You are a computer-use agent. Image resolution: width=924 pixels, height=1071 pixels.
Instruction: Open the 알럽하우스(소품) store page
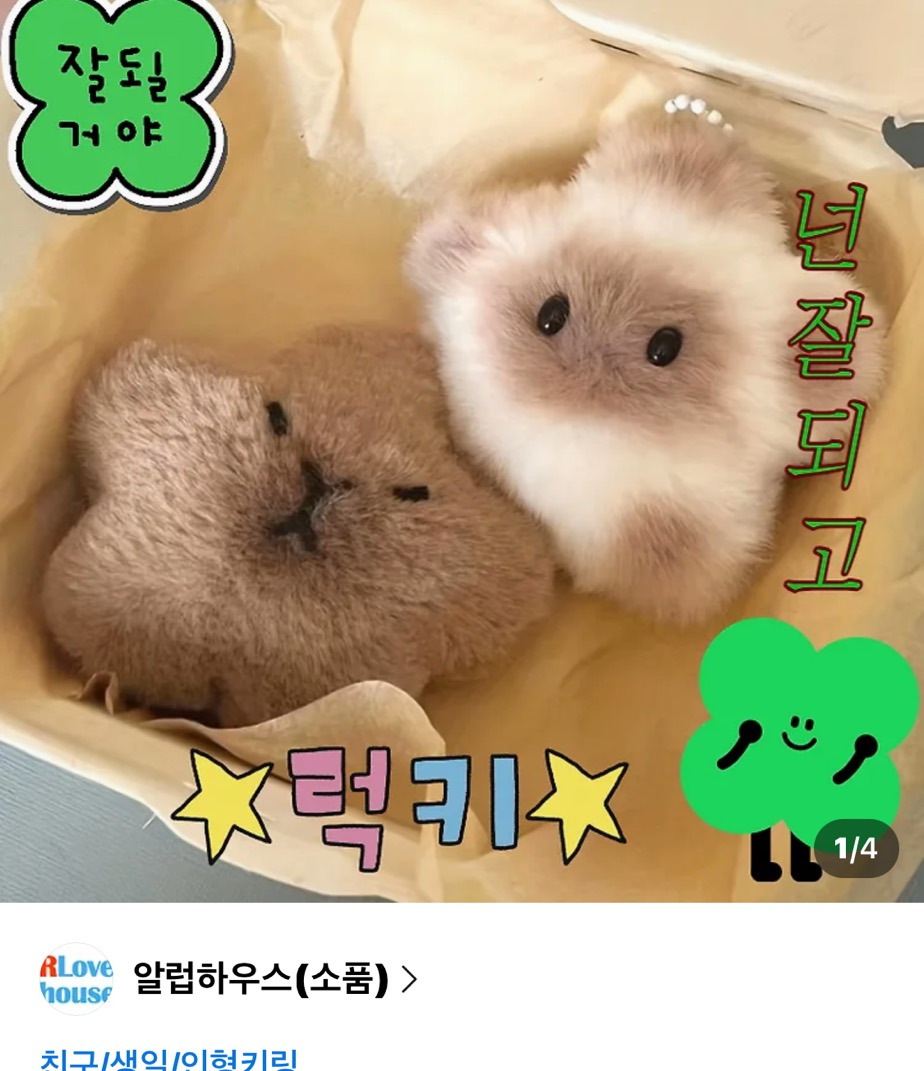275,979
